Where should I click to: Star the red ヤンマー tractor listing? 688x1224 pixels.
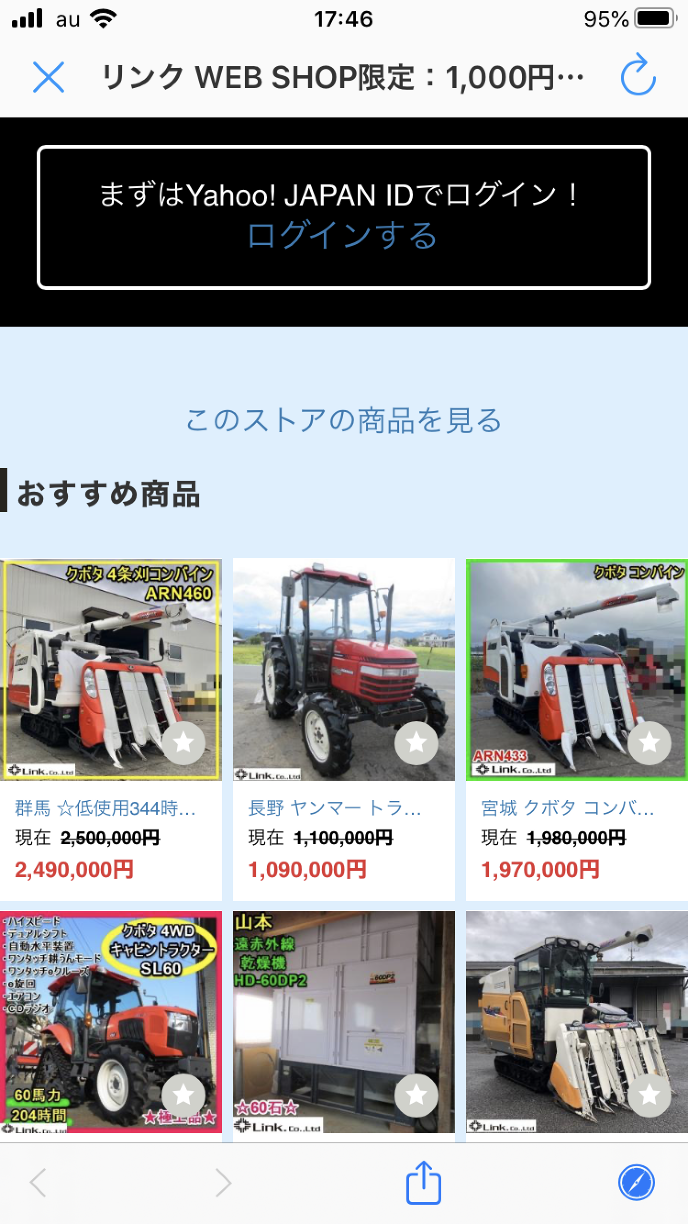pyautogui.click(x=416, y=743)
